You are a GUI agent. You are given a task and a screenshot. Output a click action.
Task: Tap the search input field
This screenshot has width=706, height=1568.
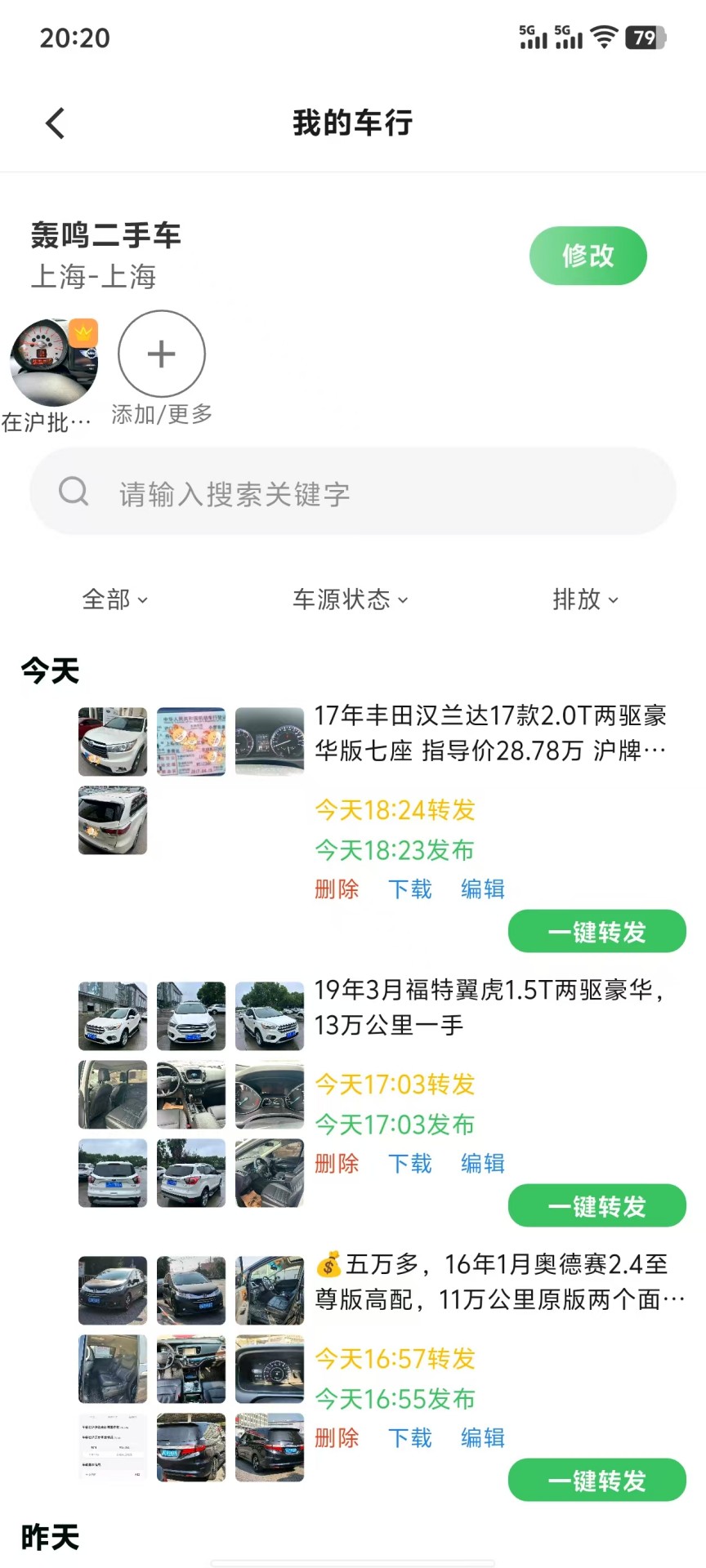[327, 492]
